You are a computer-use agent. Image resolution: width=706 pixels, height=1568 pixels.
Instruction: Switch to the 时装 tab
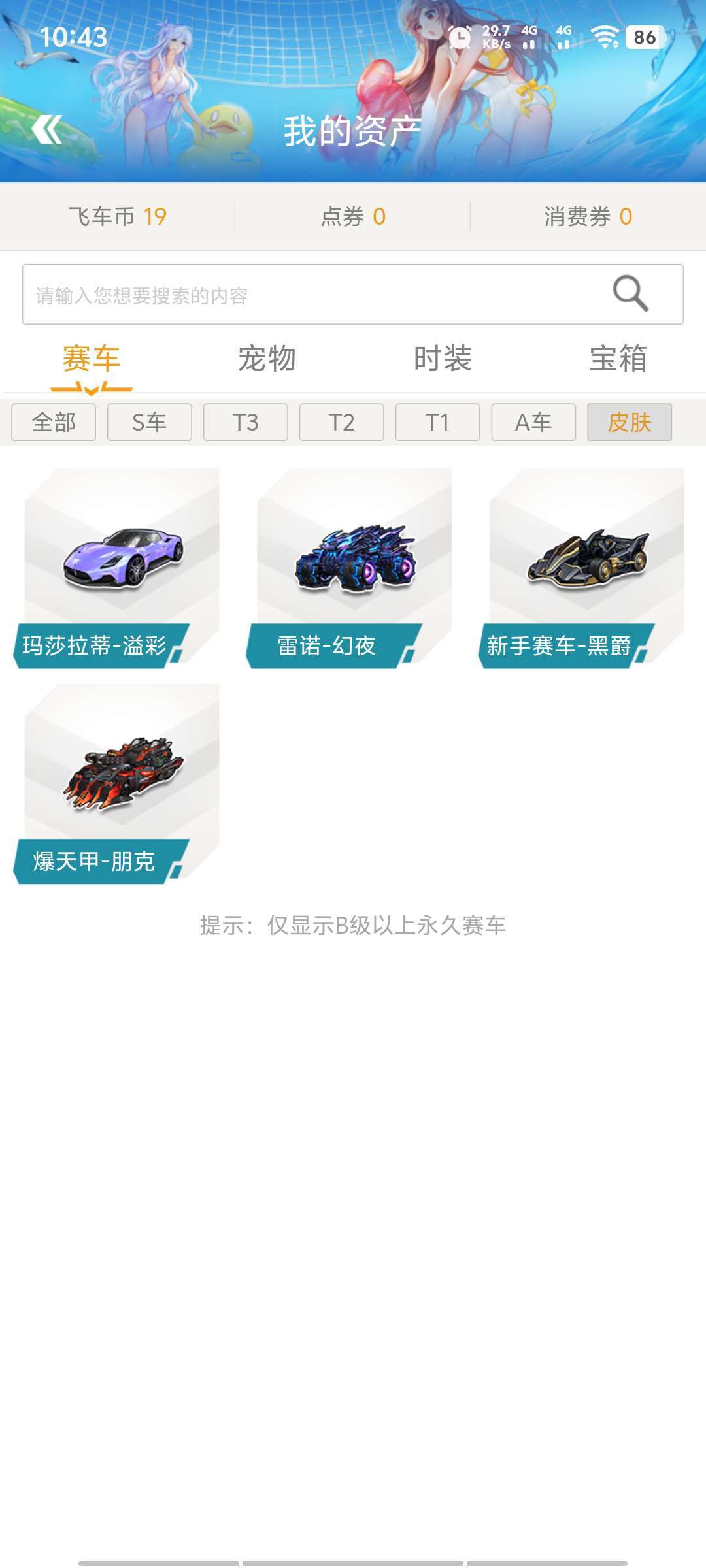pos(443,359)
